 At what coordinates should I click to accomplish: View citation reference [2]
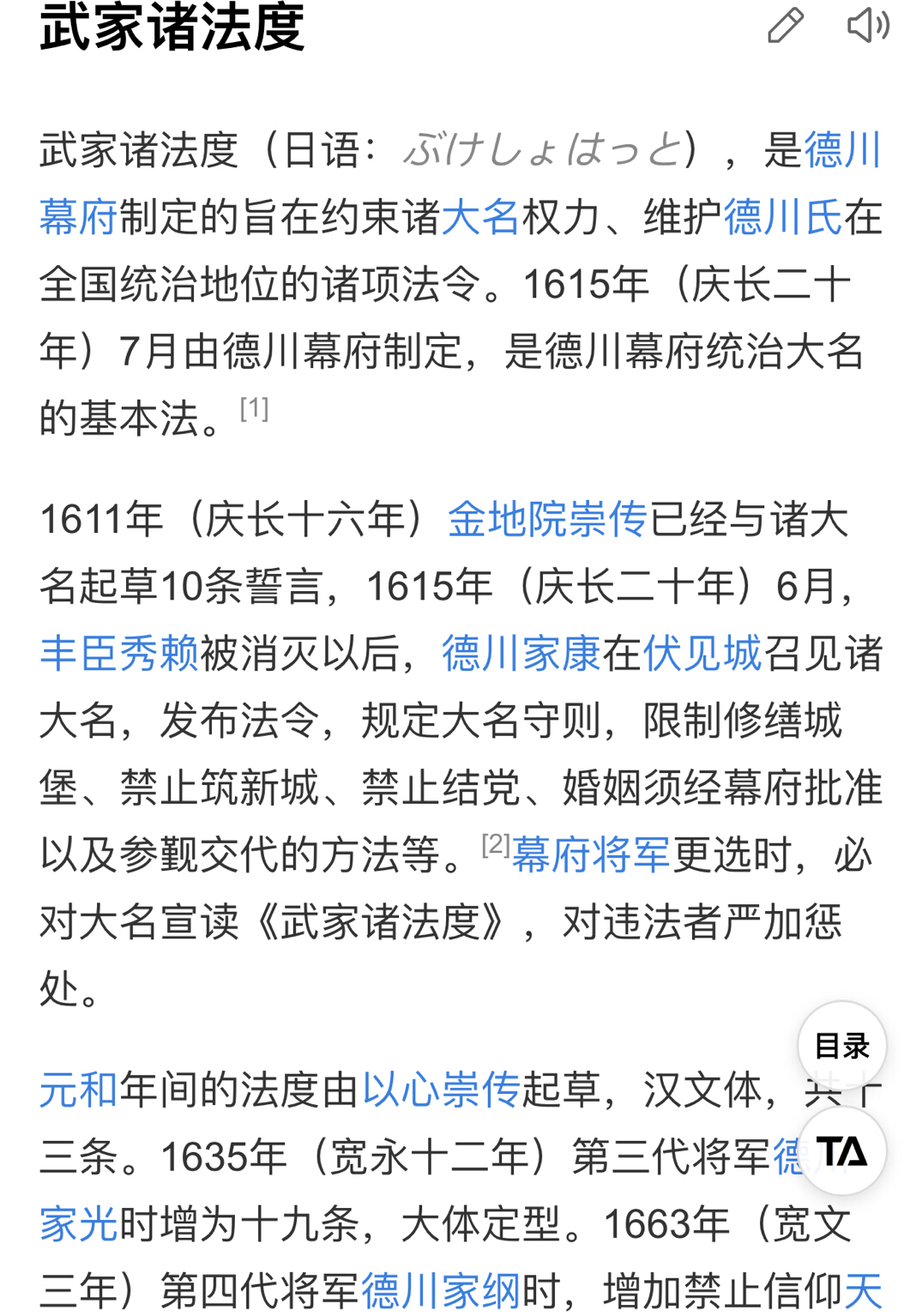coord(496,844)
